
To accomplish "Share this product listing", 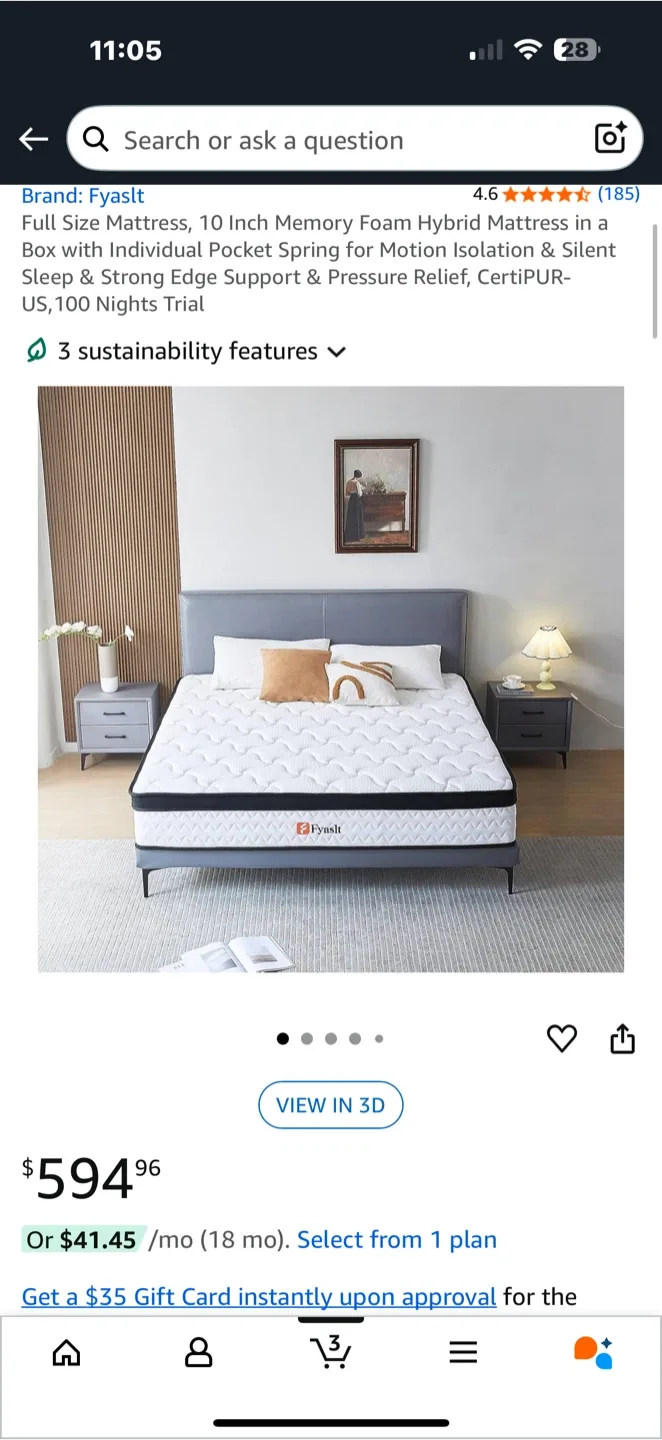I will click(x=622, y=1039).
